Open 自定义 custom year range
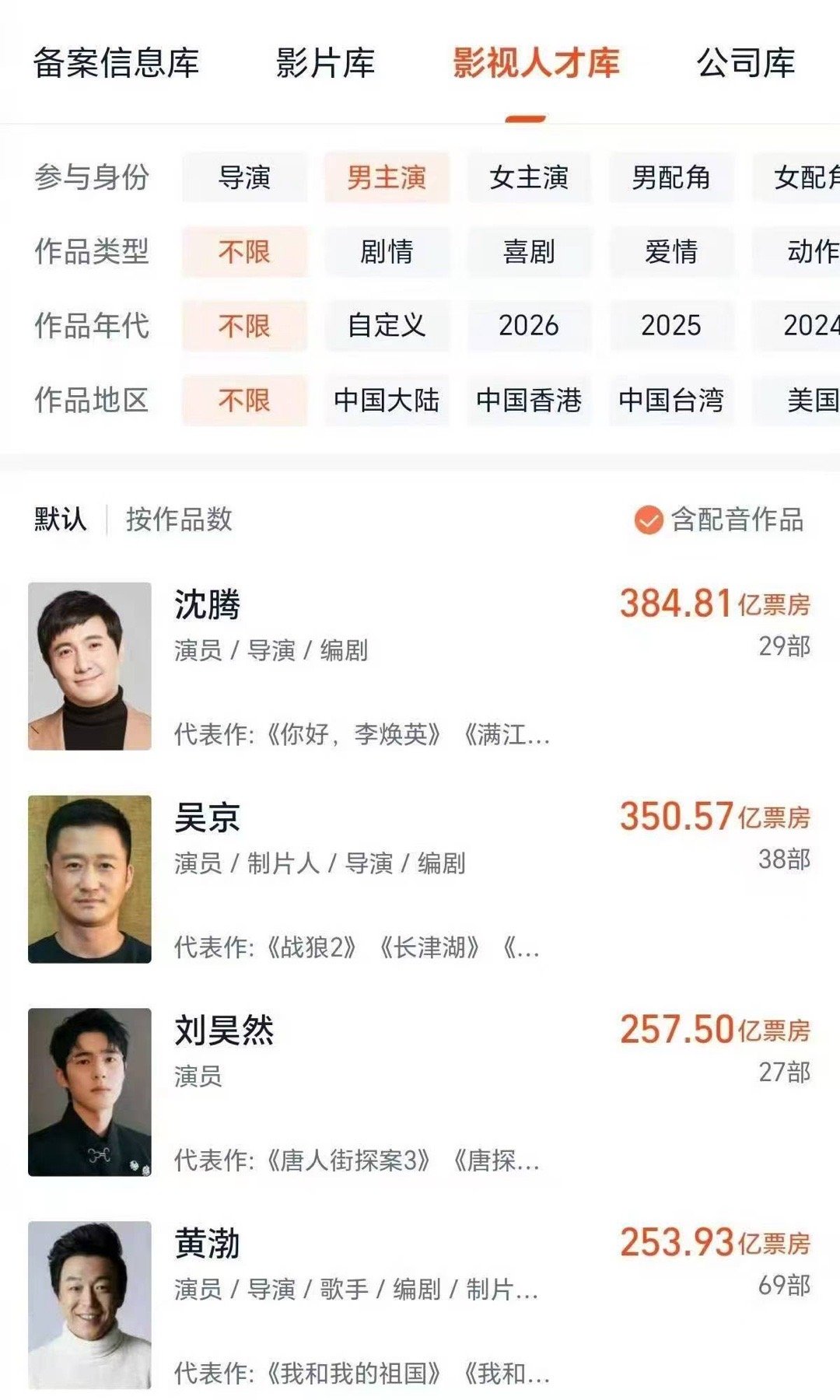Screen dimensions: 840x1400 tap(387, 327)
